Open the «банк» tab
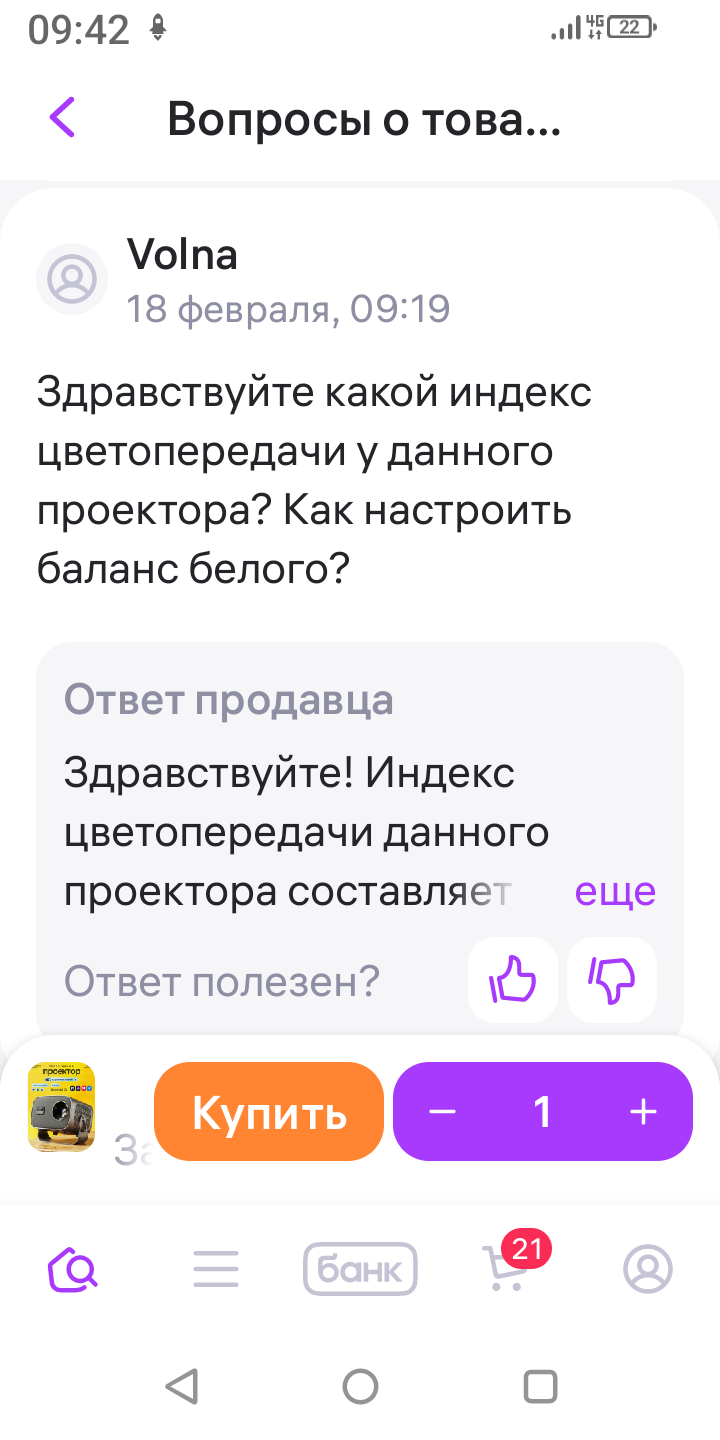The width and height of the screenshot is (720, 1440). [x=360, y=1269]
